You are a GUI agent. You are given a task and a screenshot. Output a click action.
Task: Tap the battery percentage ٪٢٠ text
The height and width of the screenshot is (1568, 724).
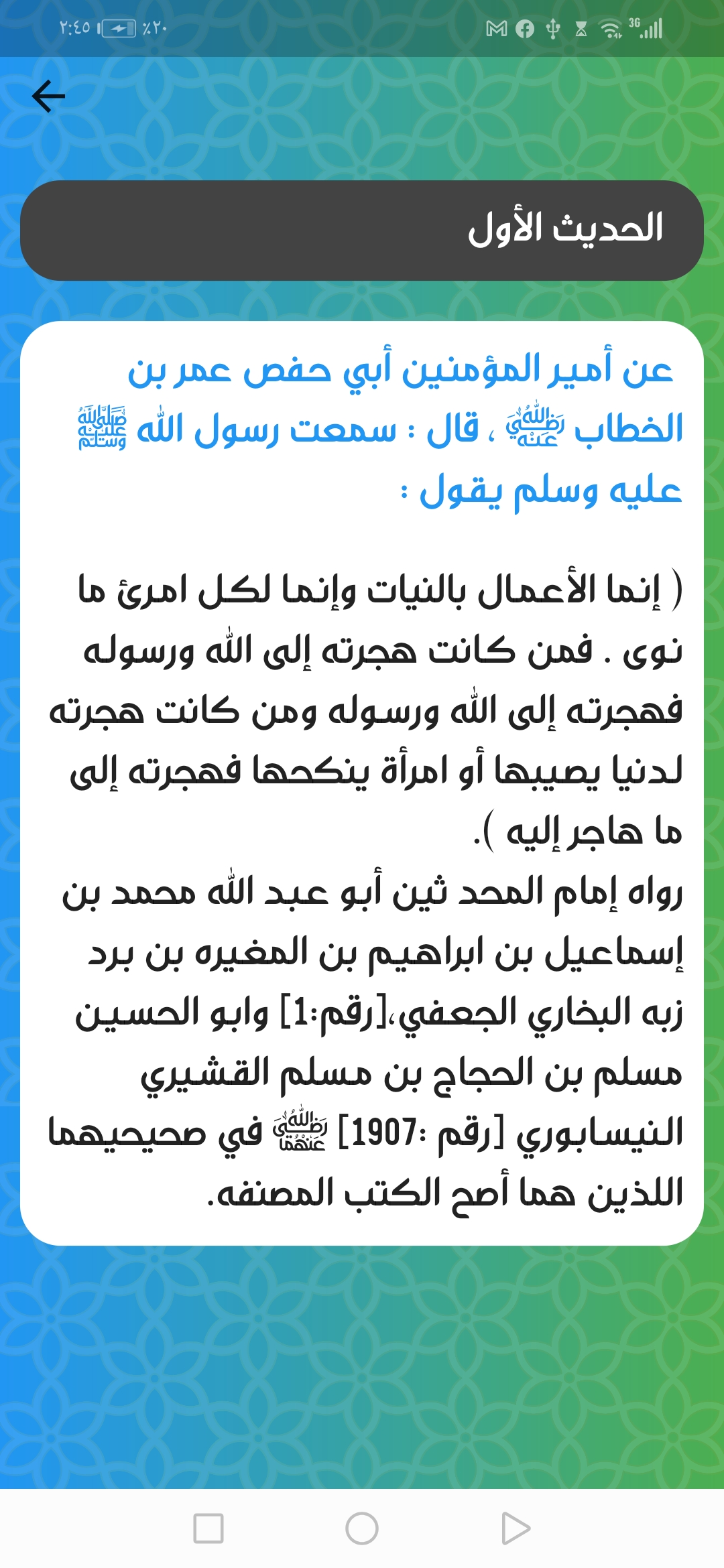pyautogui.click(x=156, y=28)
